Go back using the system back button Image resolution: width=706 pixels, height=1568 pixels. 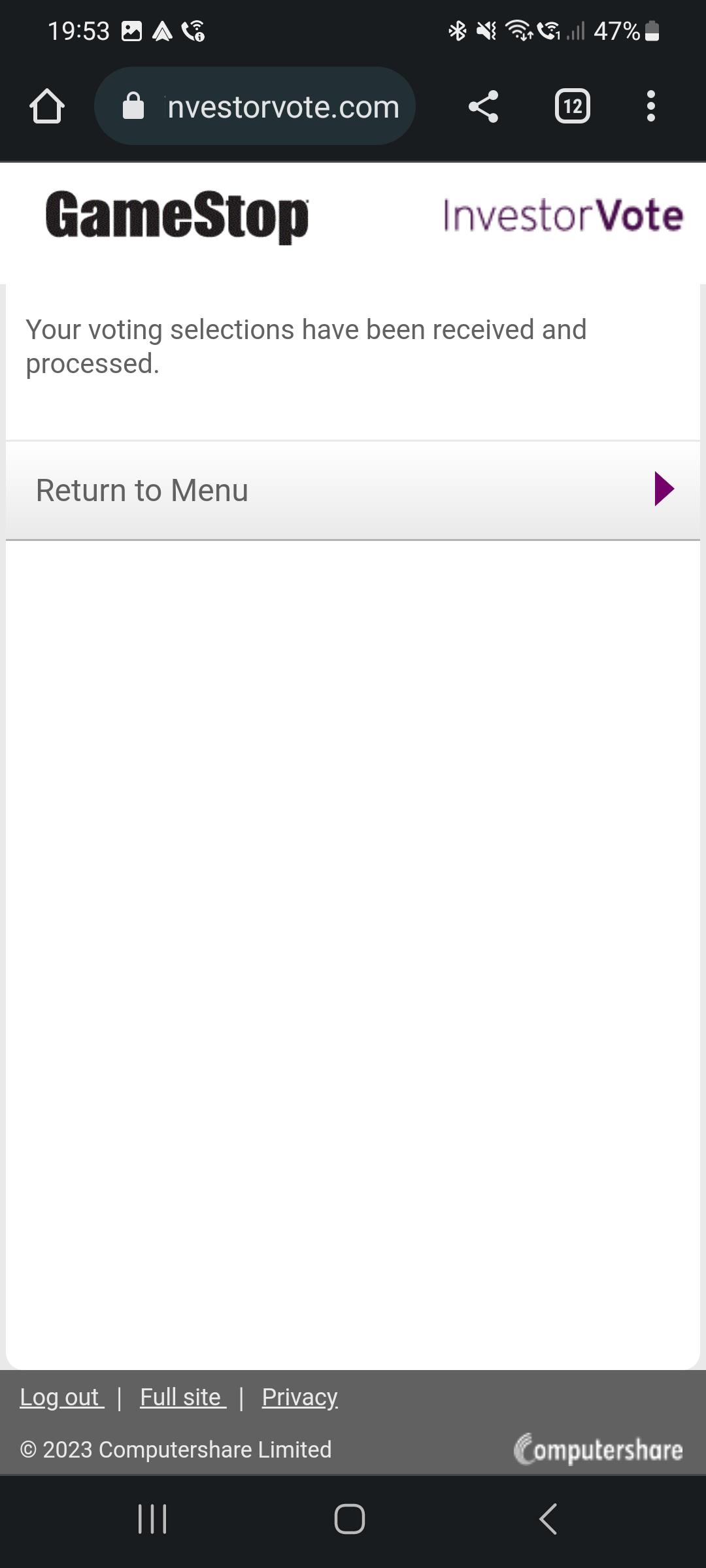point(548,1519)
